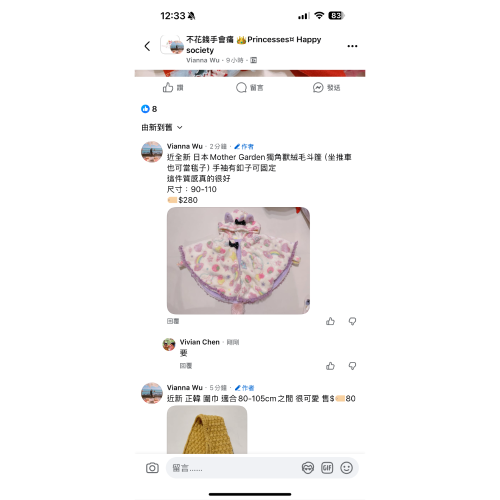Like Vivian Chen's comment
This screenshot has height=500, width=500.
(x=330, y=366)
